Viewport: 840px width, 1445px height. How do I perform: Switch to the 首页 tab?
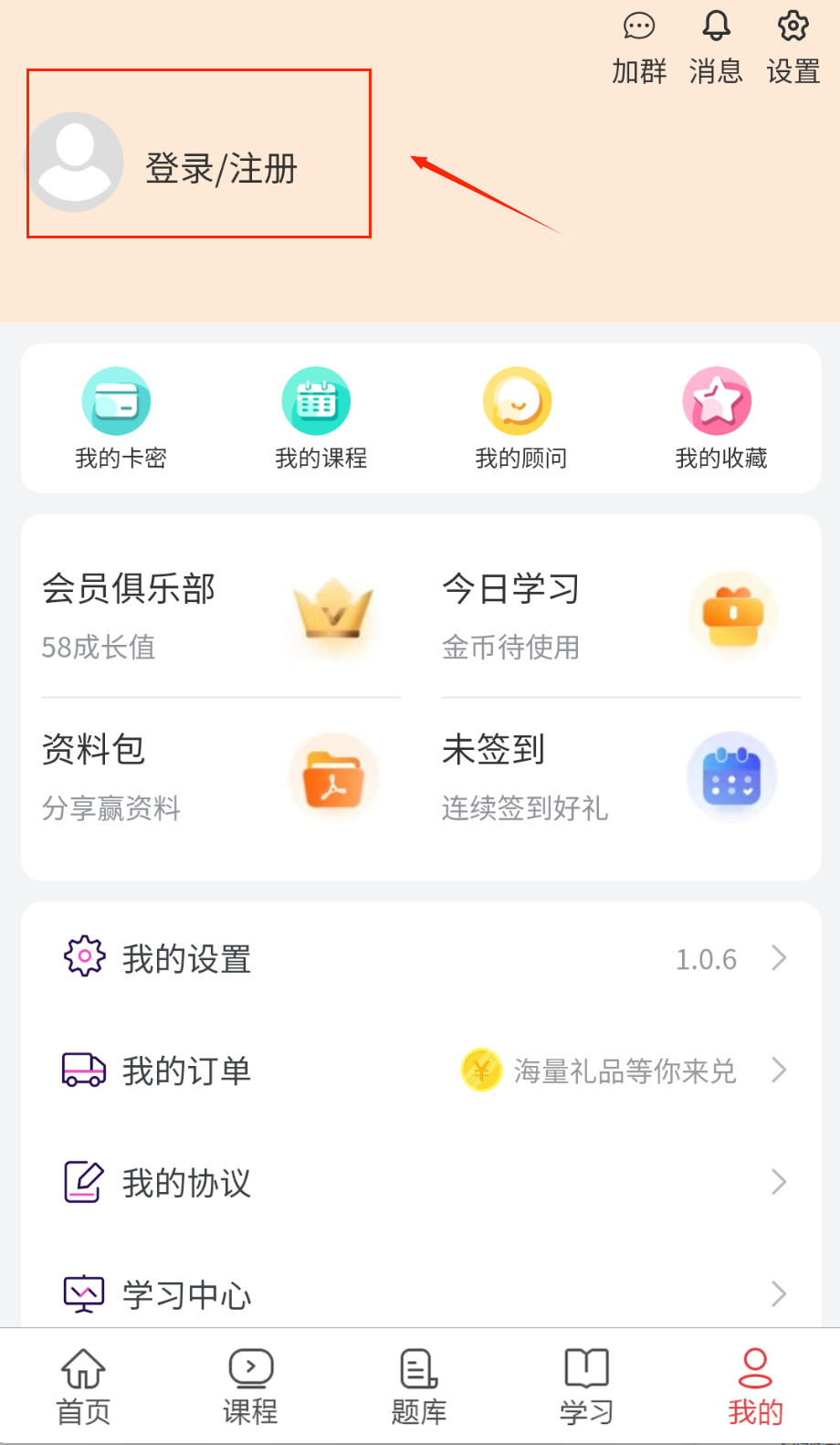[x=84, y=1387]
